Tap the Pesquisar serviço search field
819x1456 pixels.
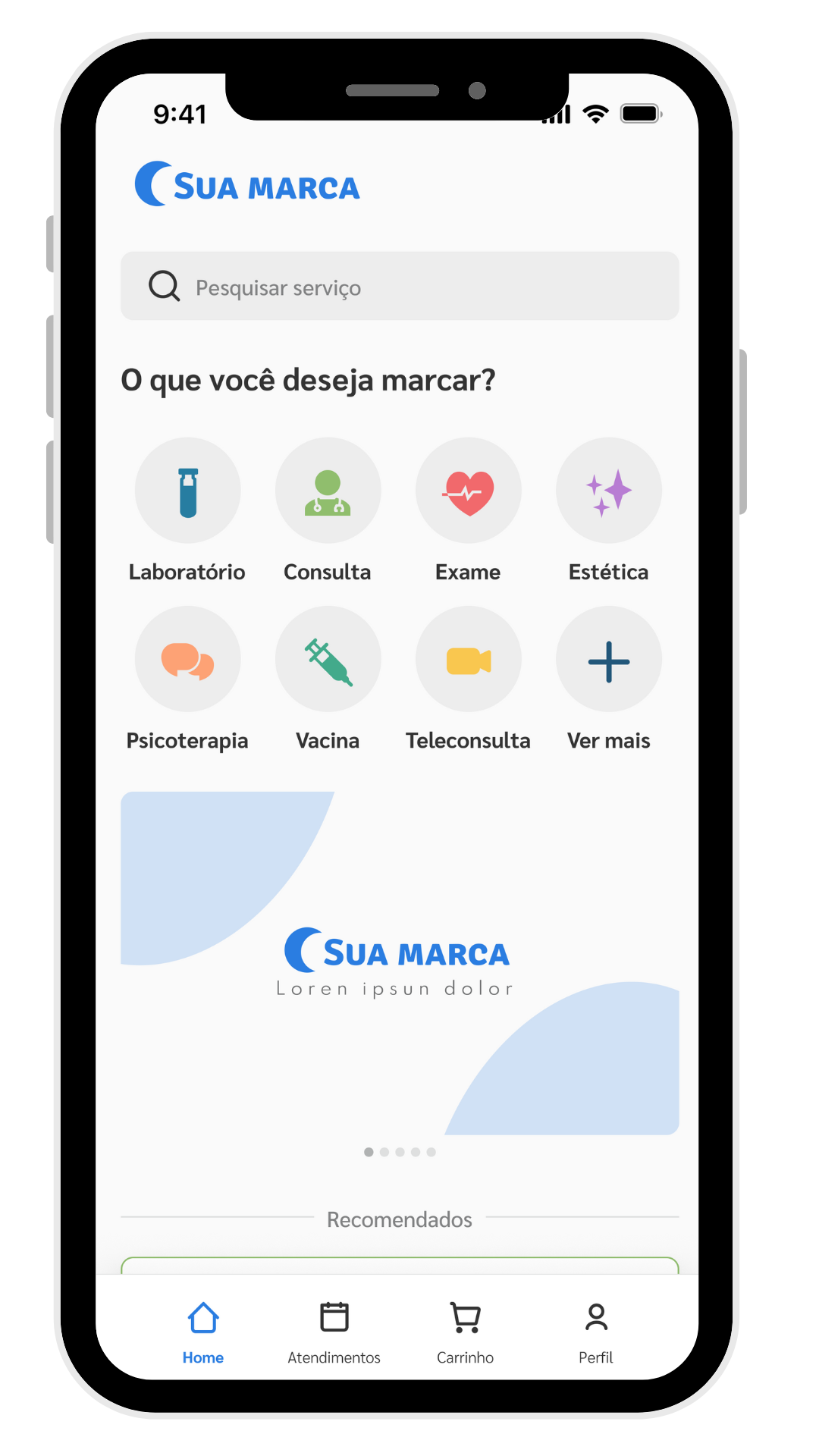pyautogui.click(x=400, y=287)
